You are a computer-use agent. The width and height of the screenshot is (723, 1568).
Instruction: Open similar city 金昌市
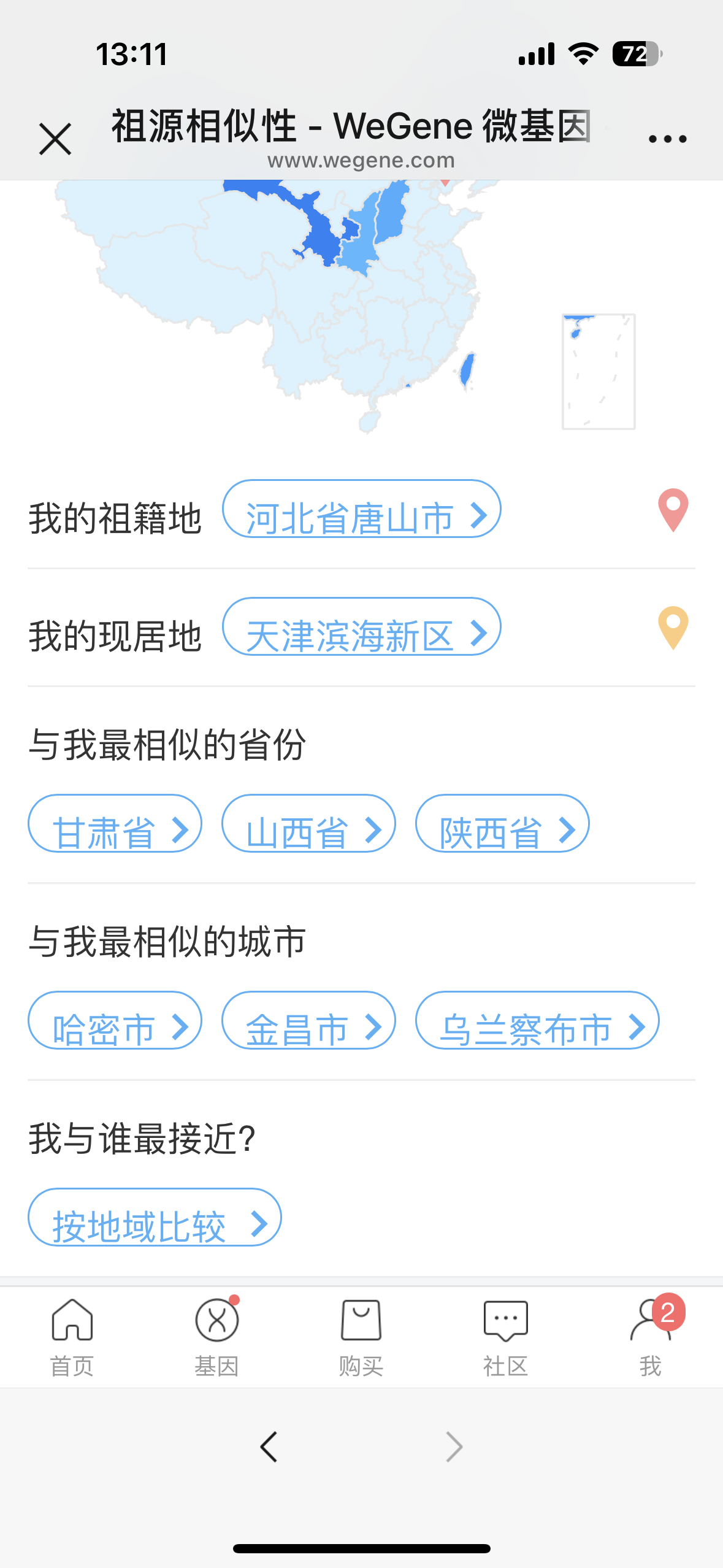point(308,1021)
